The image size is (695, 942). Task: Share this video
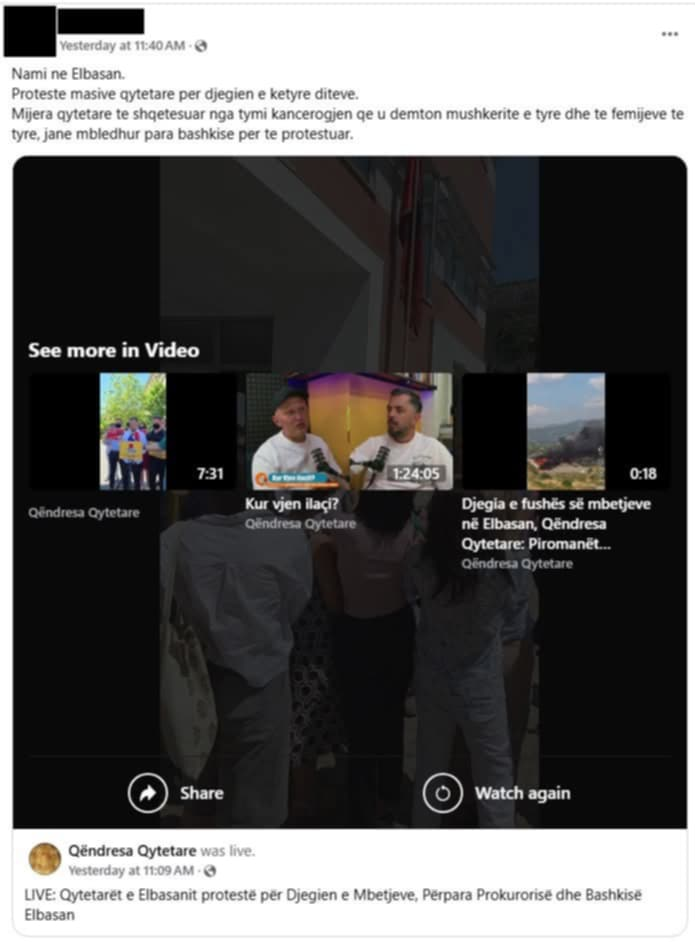tap(176, 793)
